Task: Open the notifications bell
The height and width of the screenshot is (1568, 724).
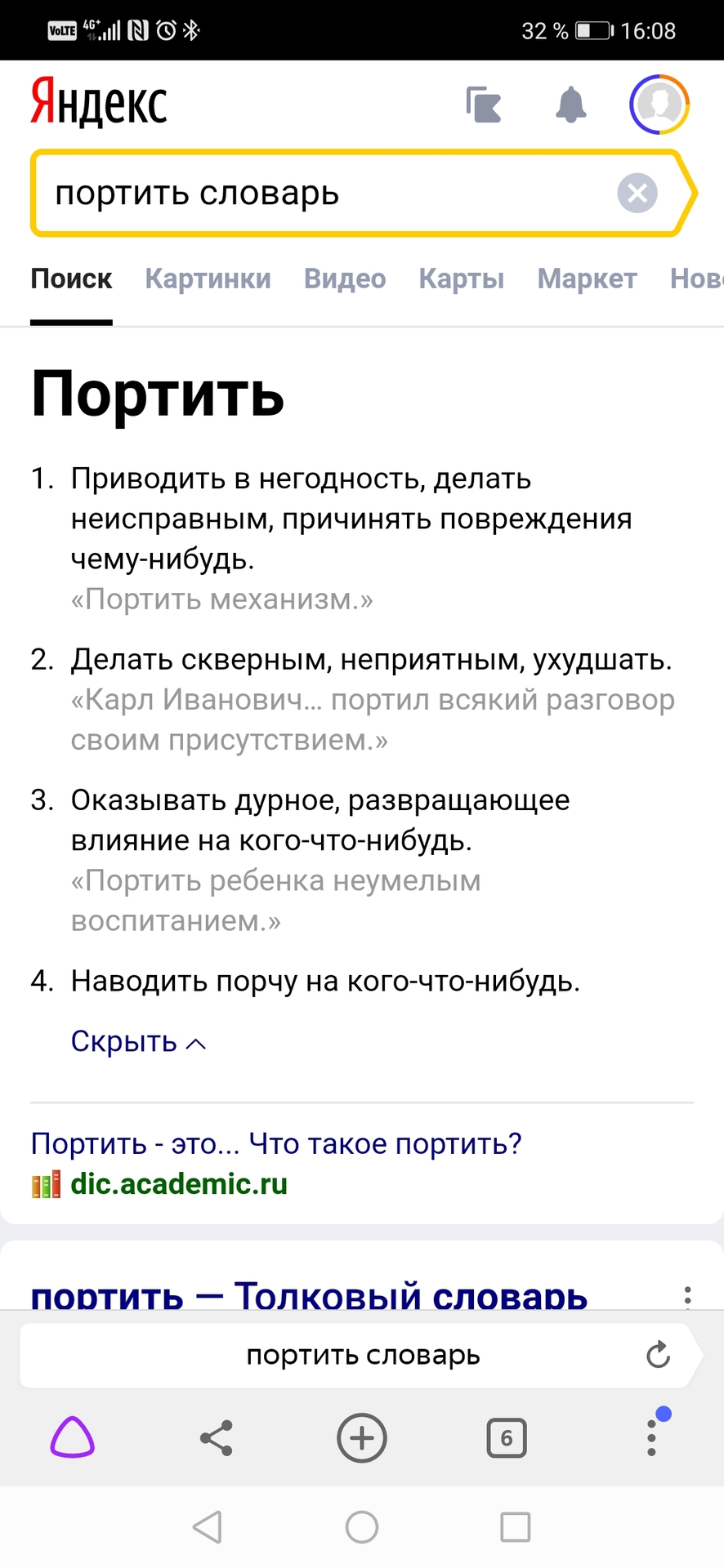Action: point(571,105)
